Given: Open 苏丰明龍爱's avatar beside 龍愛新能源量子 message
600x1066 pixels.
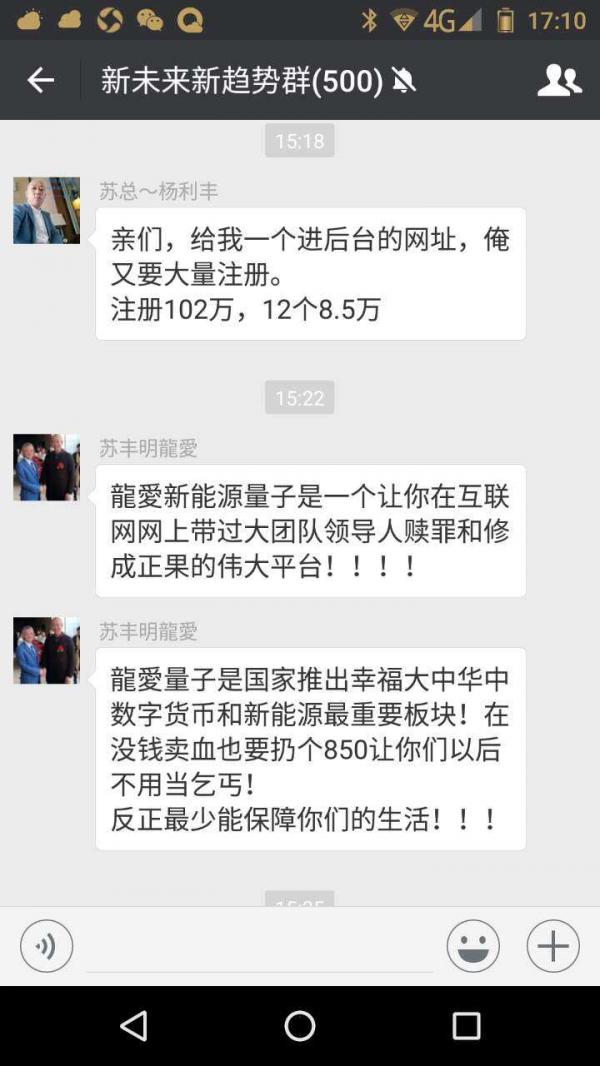Looking at the screenshot, I should [47, 467].
